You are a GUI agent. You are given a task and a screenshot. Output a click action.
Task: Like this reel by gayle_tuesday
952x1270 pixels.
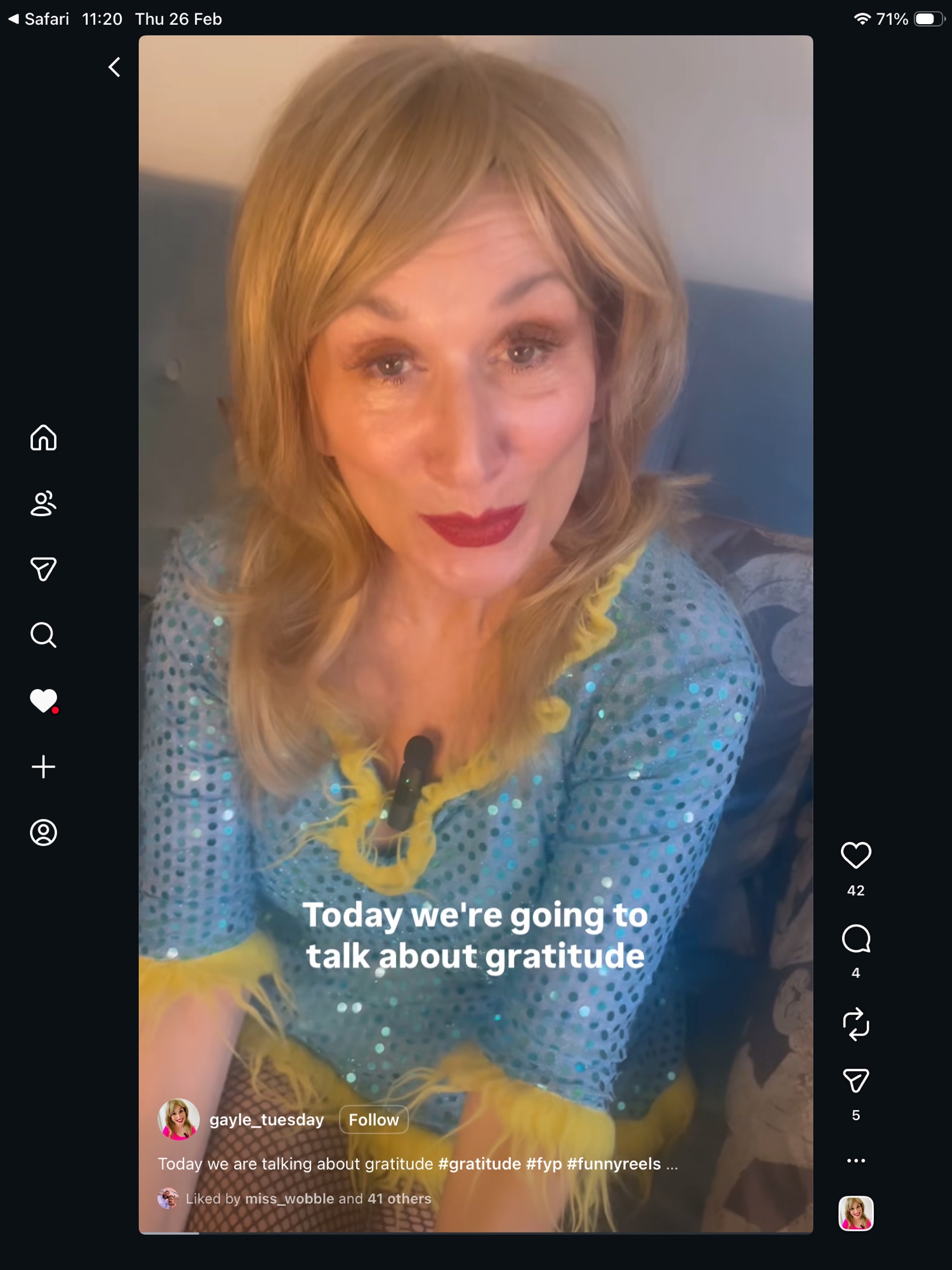coord(856,855)
